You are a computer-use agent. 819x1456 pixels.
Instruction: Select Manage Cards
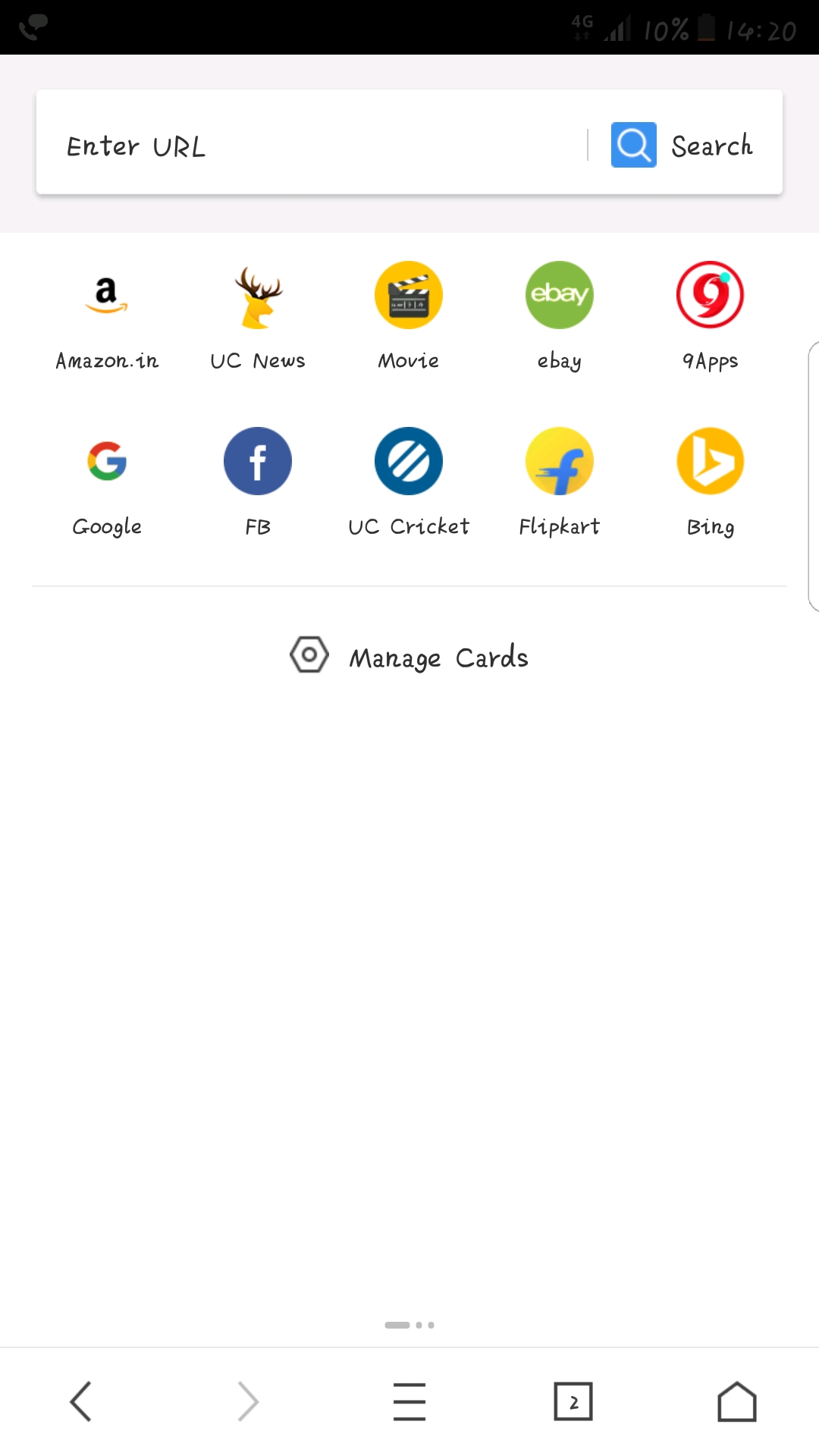click(x=409, y=656)
